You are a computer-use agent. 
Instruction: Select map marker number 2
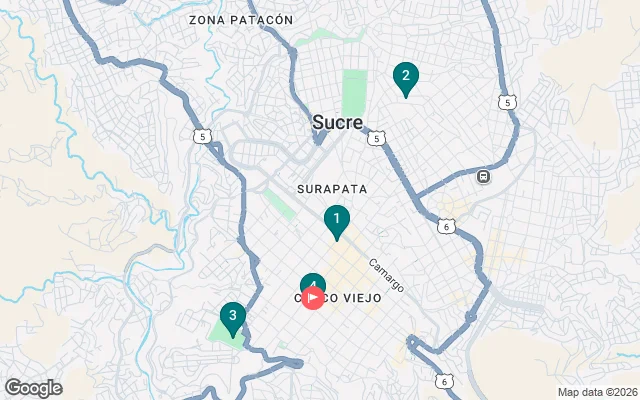point(405,76)
